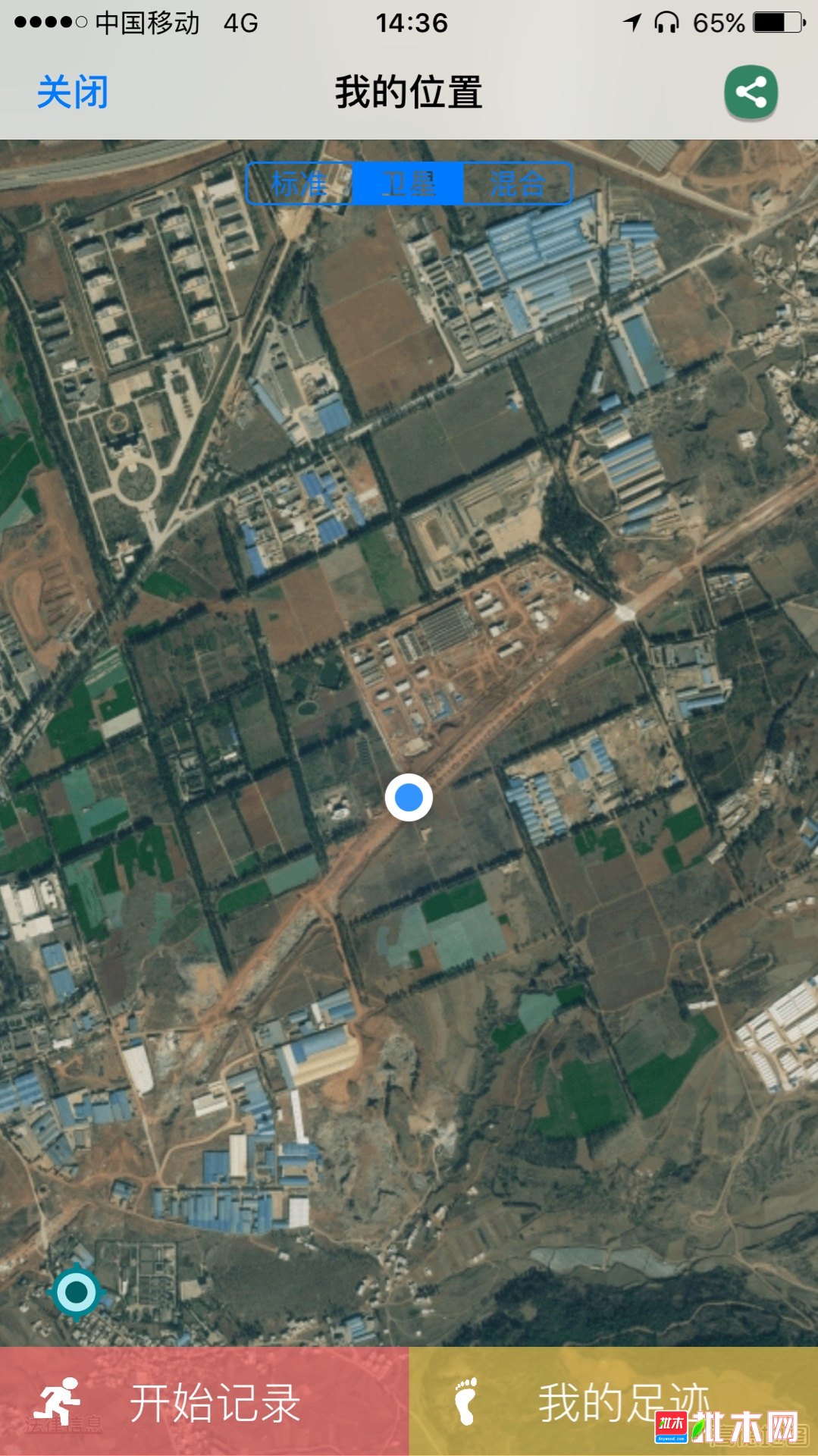Image resolution: width=818 pixels, height=1456 pixels.
Task: Tap 关闭 to close the map
Action: (x=73, y=93)
